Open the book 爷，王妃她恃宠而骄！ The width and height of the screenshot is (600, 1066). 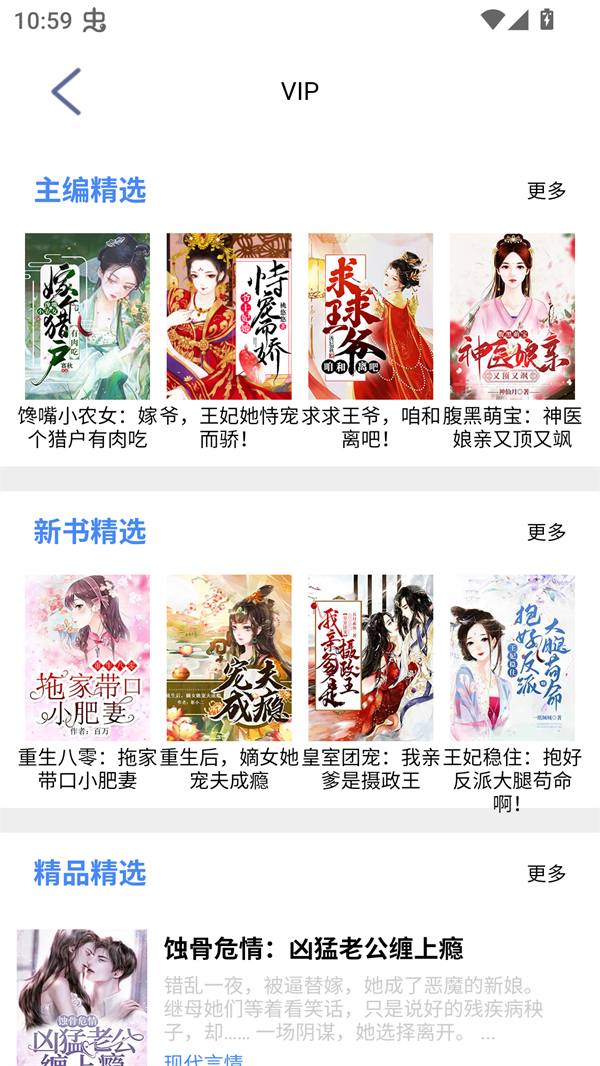229,317
